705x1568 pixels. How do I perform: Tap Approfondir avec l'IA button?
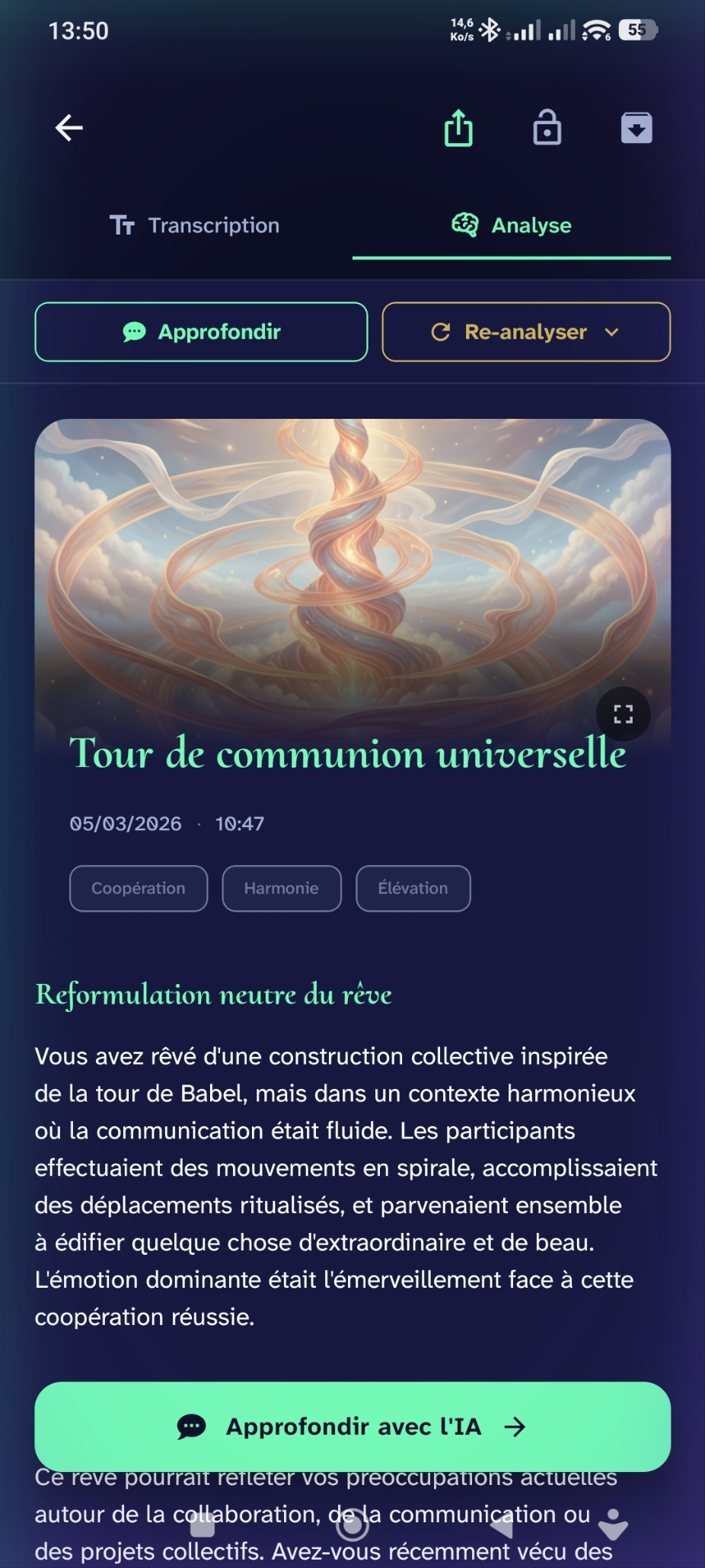[x=352, y=1426]
